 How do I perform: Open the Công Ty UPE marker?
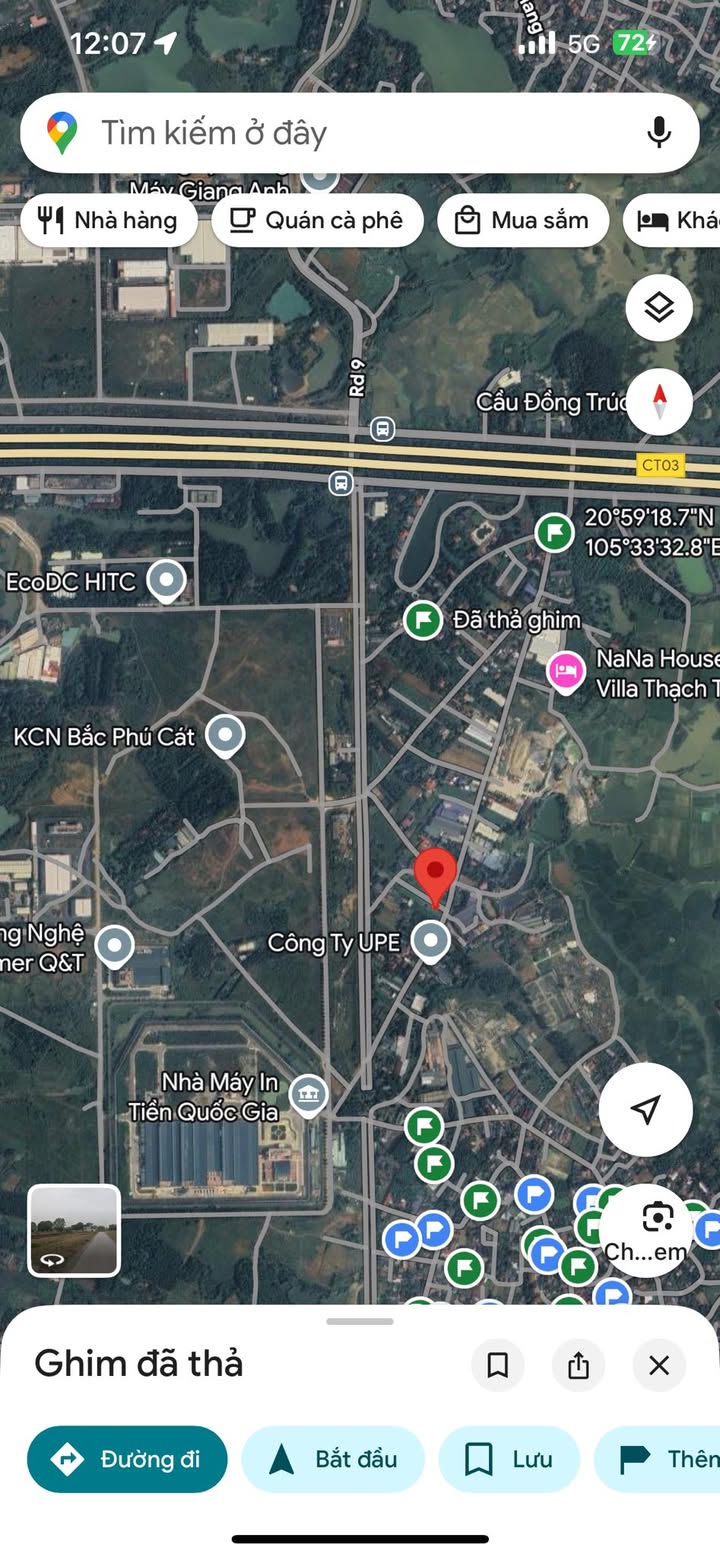pyautogui.click(x=431, y=941)
